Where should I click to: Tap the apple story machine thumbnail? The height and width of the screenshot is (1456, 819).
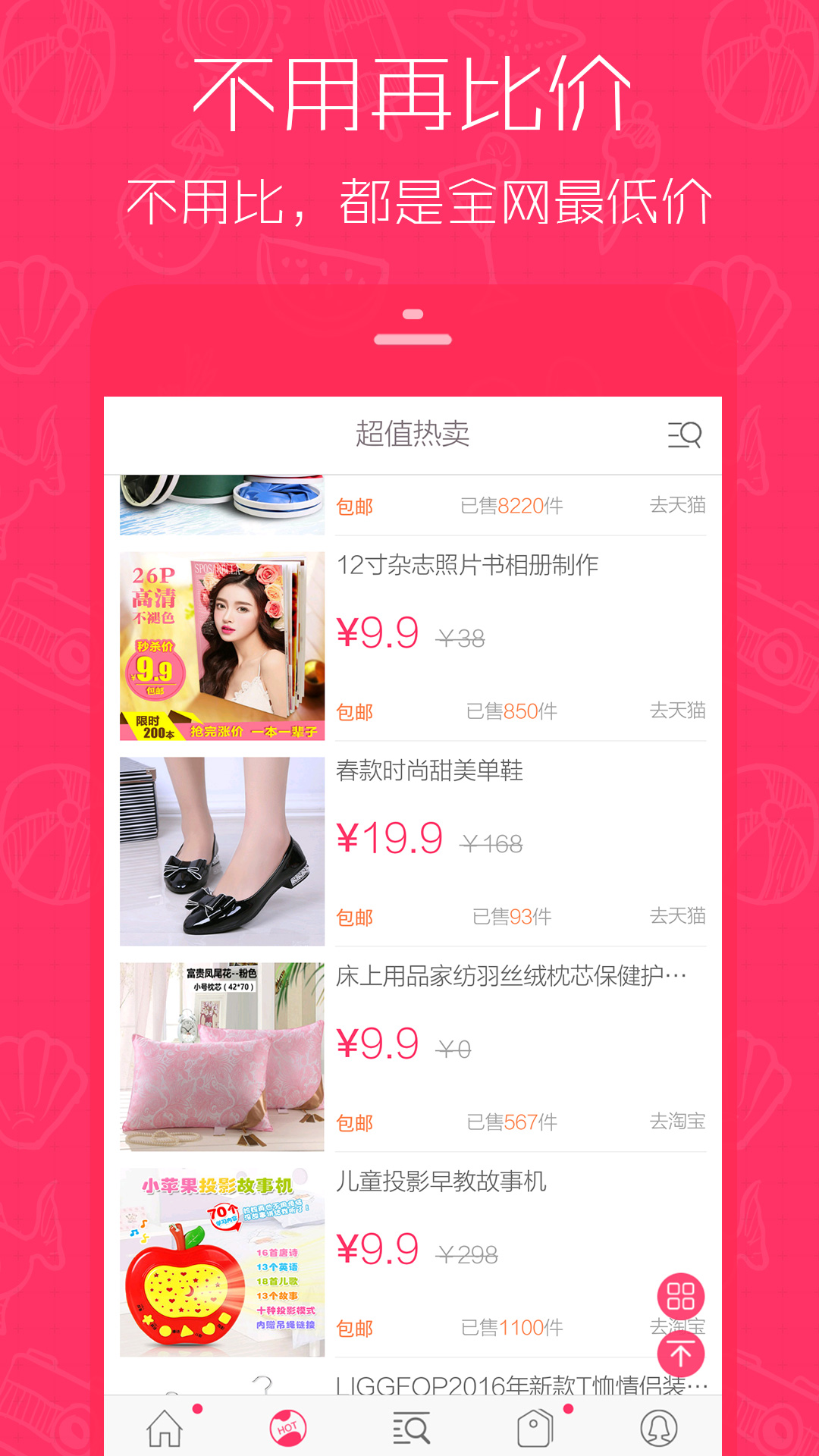tap(221, 1264)
